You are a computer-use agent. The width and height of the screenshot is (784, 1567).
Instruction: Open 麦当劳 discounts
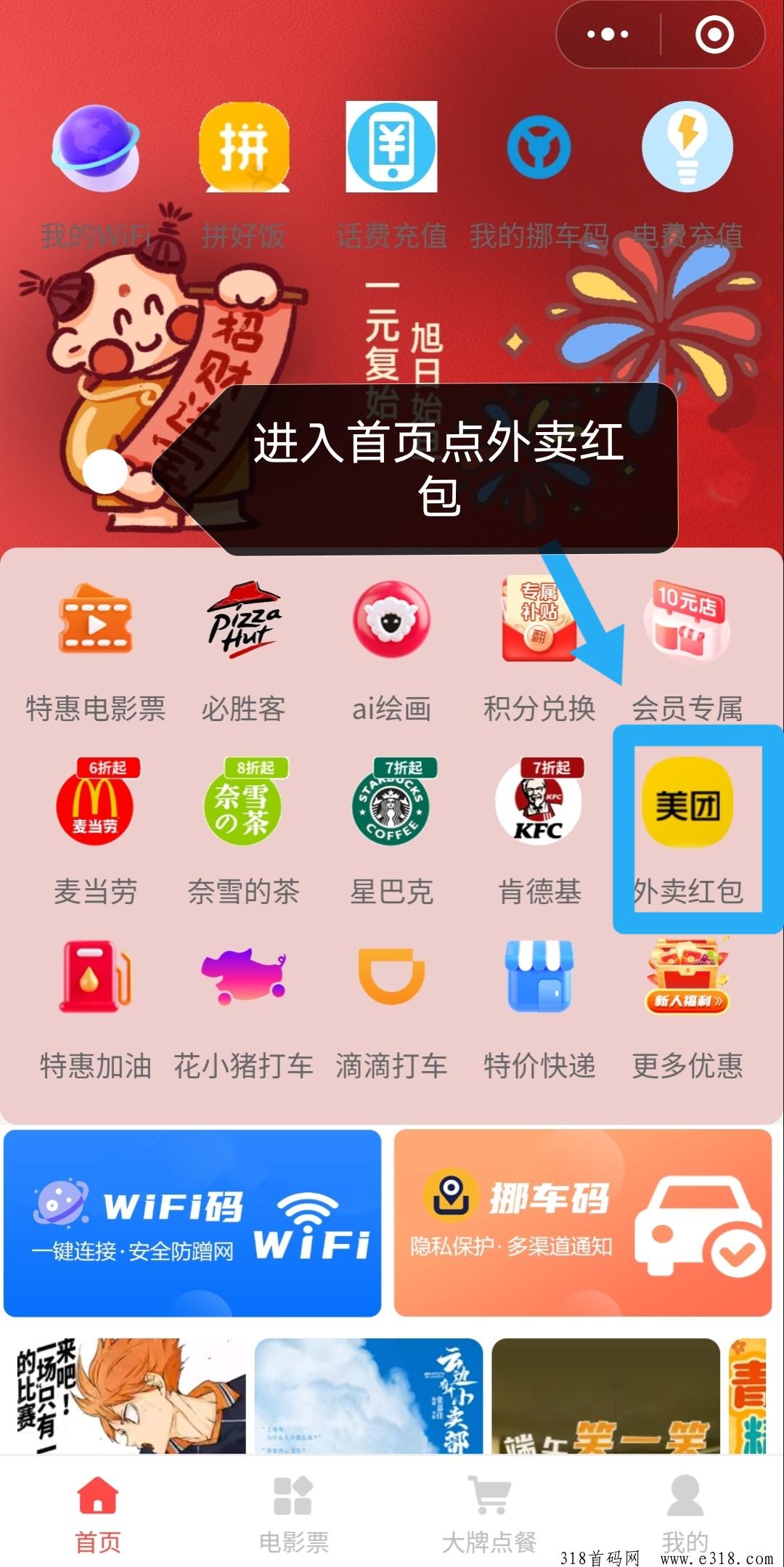(x=95, y=805)
